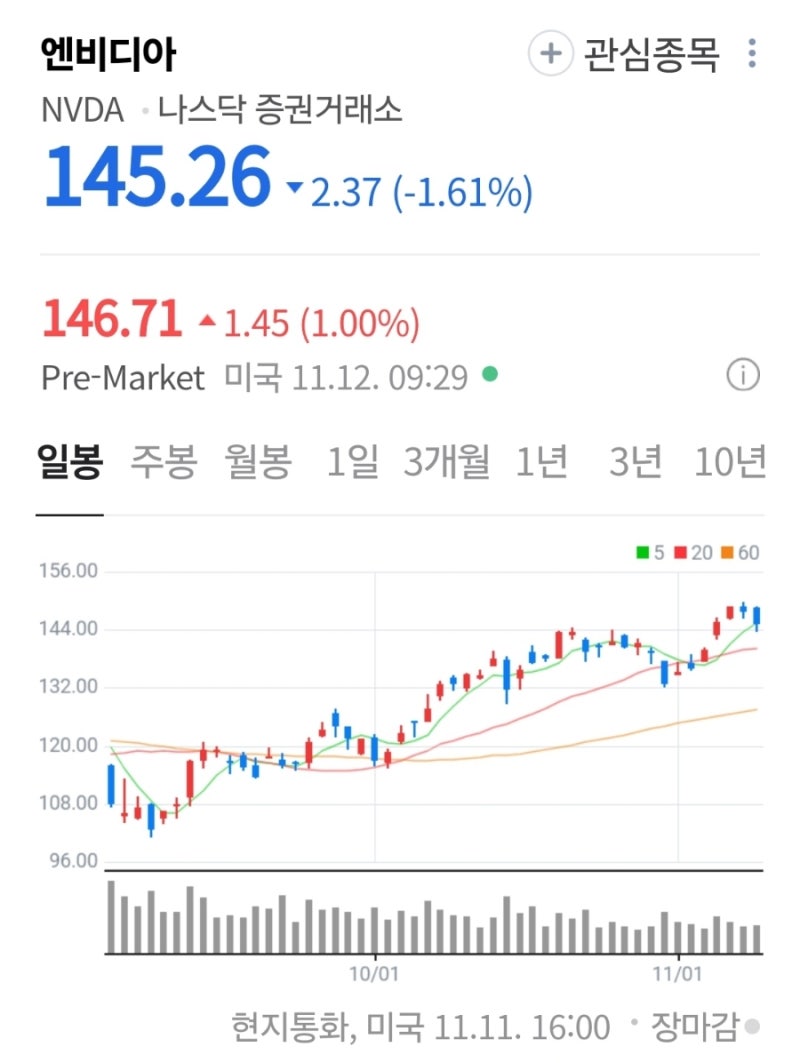Click the tallest volume bar below the chart

tap(112, 915)
